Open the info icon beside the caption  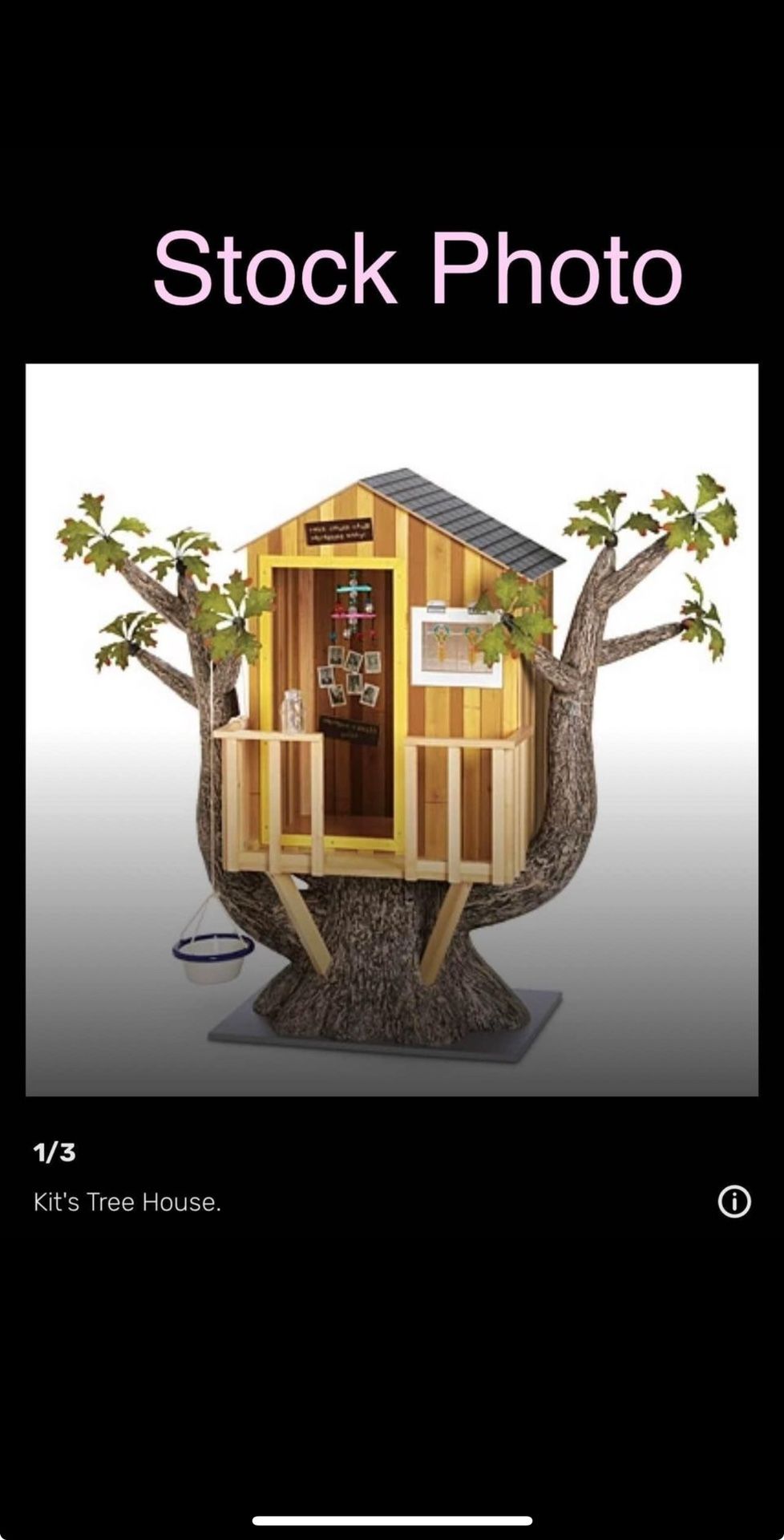pyautogui.click(x=733, y=1202)
